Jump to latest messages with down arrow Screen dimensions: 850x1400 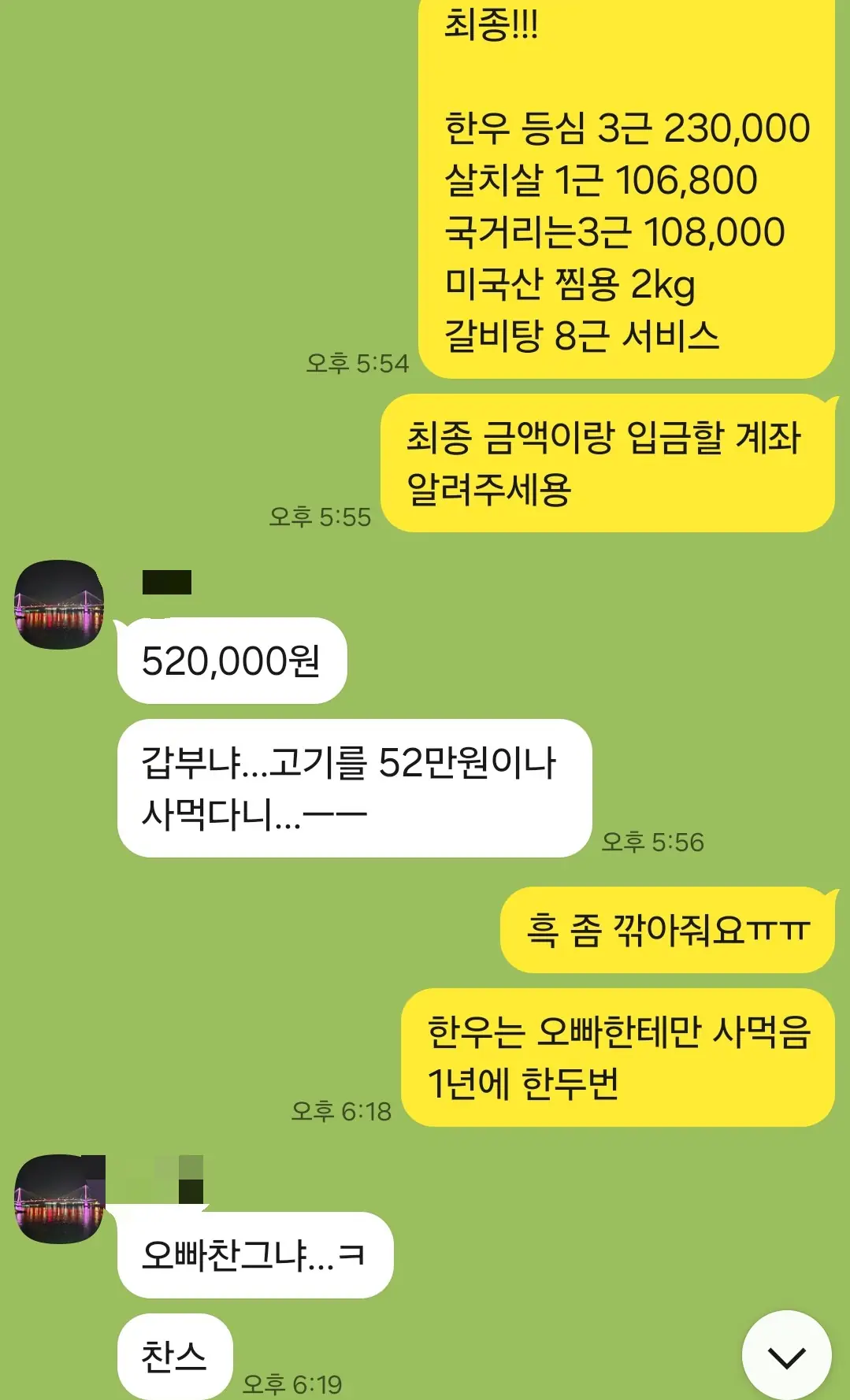[786, 1356]
